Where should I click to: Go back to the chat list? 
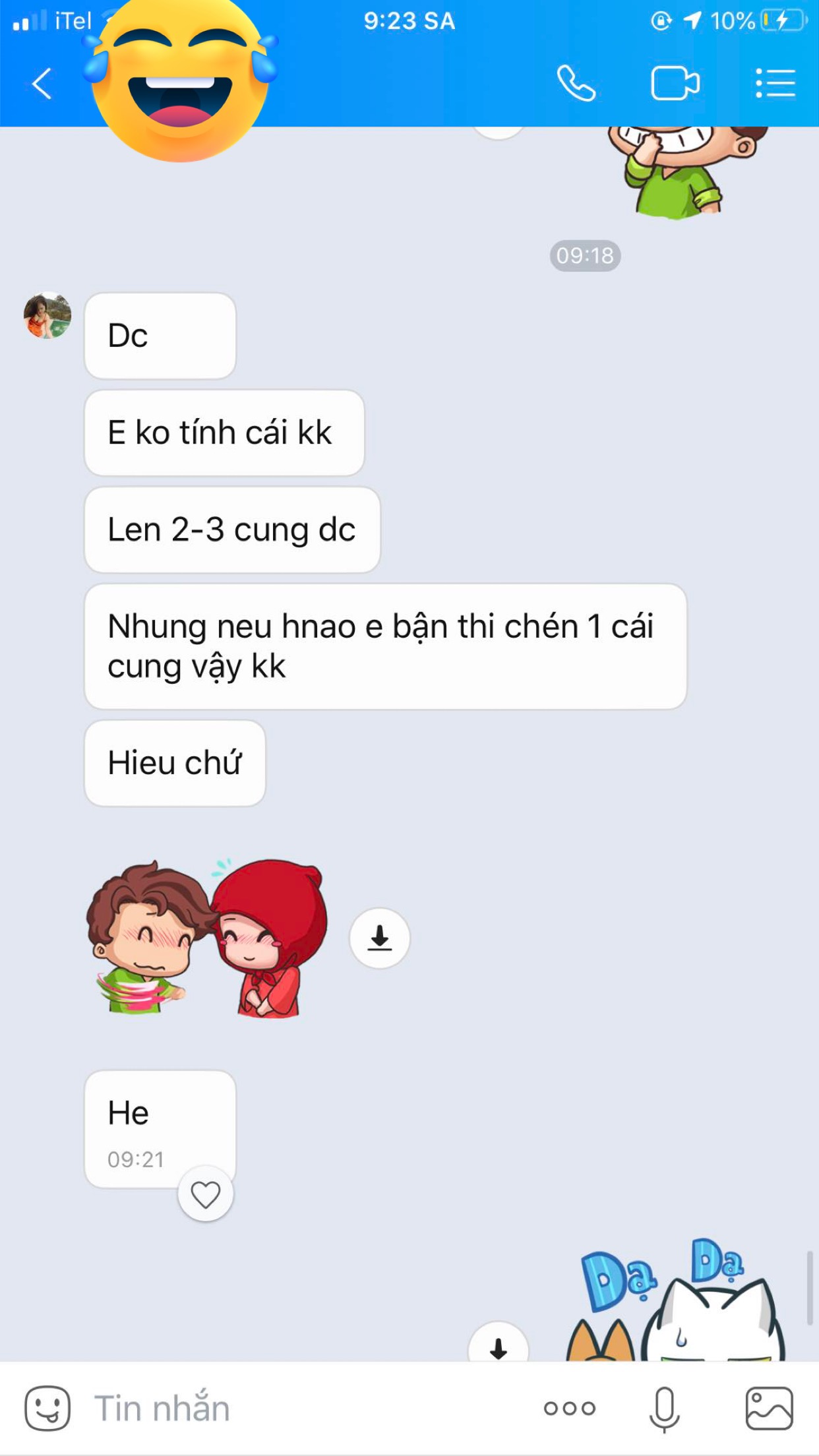tap(42, 84)
